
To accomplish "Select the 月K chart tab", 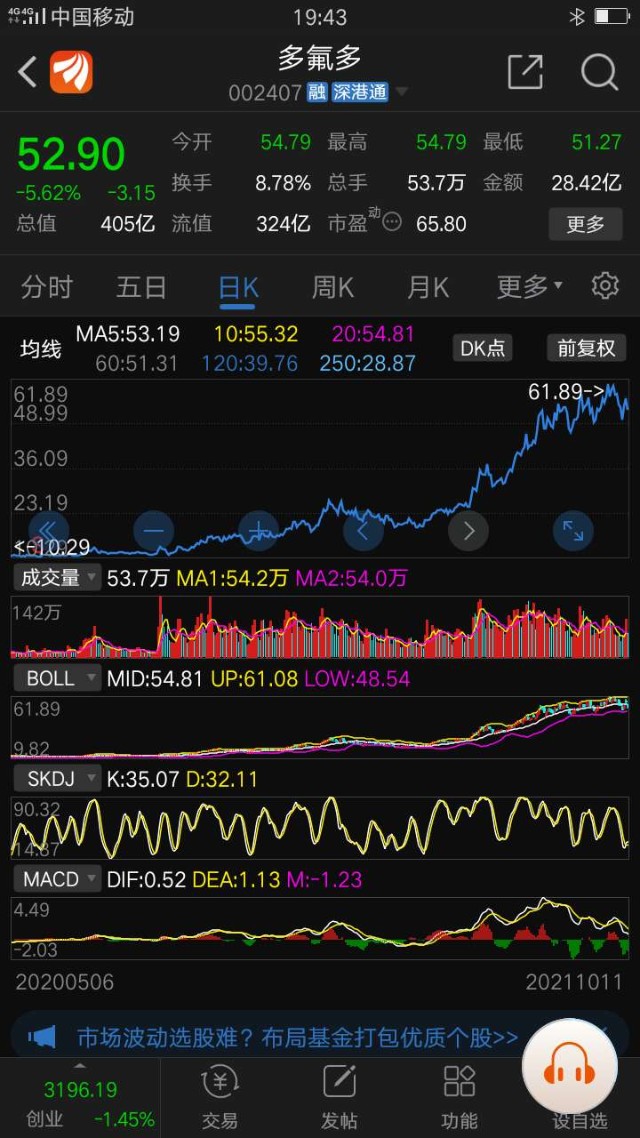I will (428, 288).
